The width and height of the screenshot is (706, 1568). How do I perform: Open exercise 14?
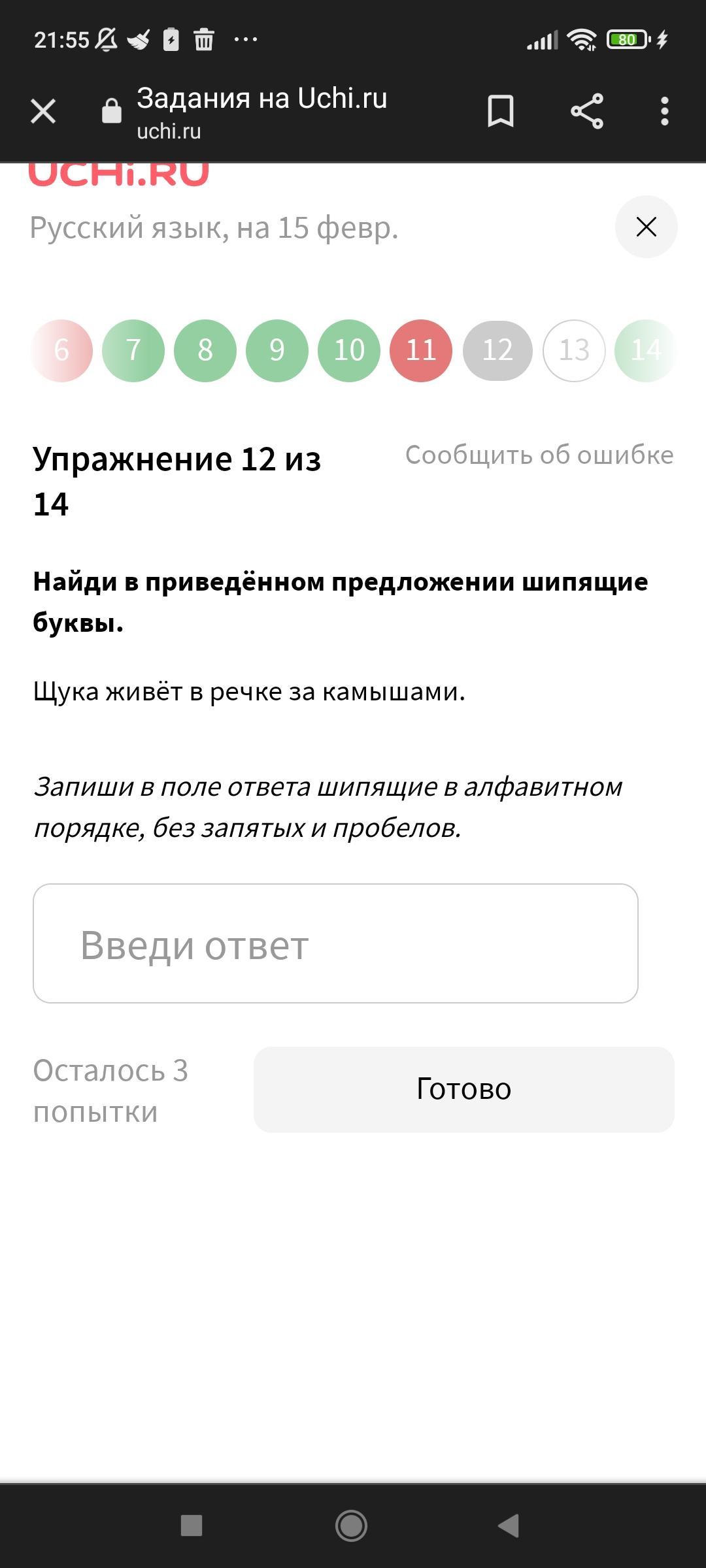[x=645, y=350]
